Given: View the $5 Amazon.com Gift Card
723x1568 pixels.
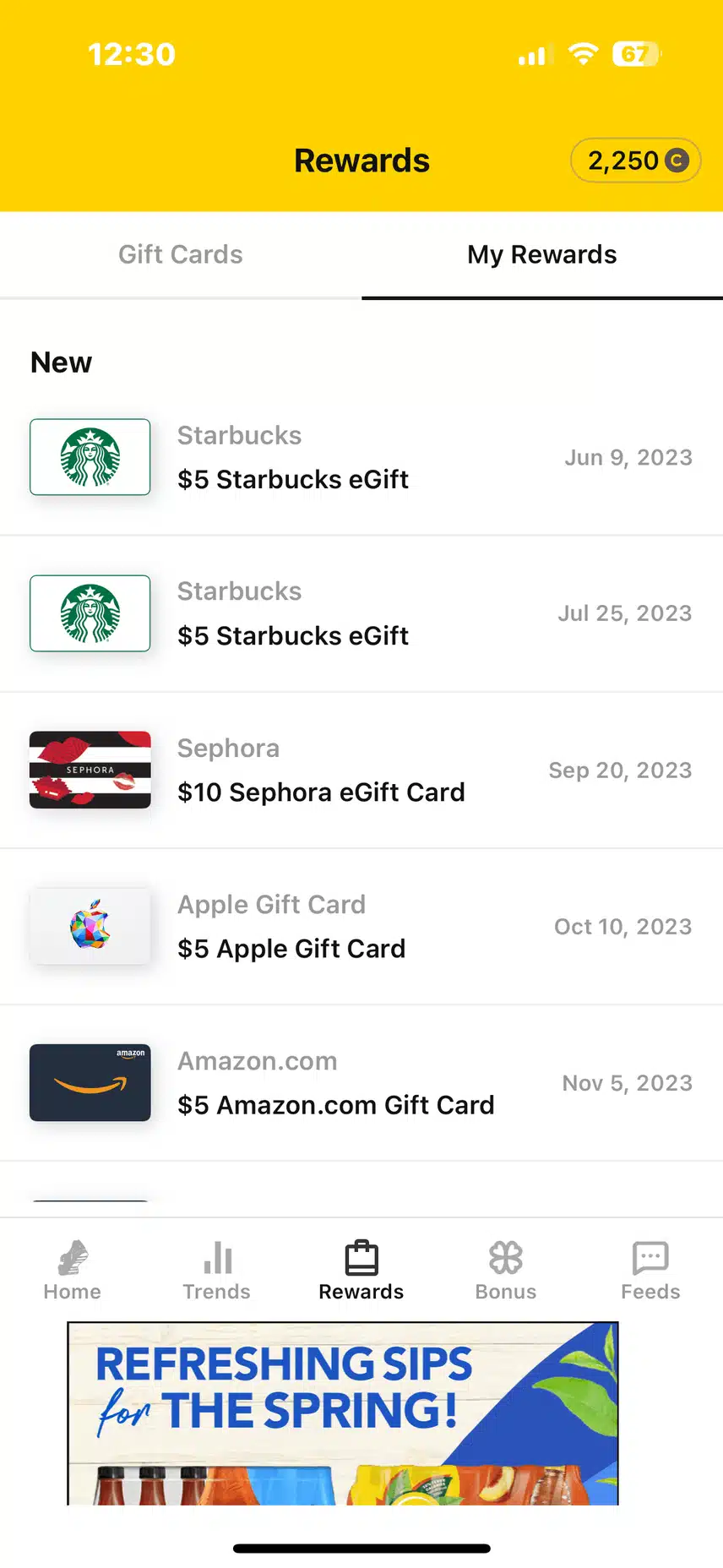Looking at the screenshot, I should (x=361, y=1083).
